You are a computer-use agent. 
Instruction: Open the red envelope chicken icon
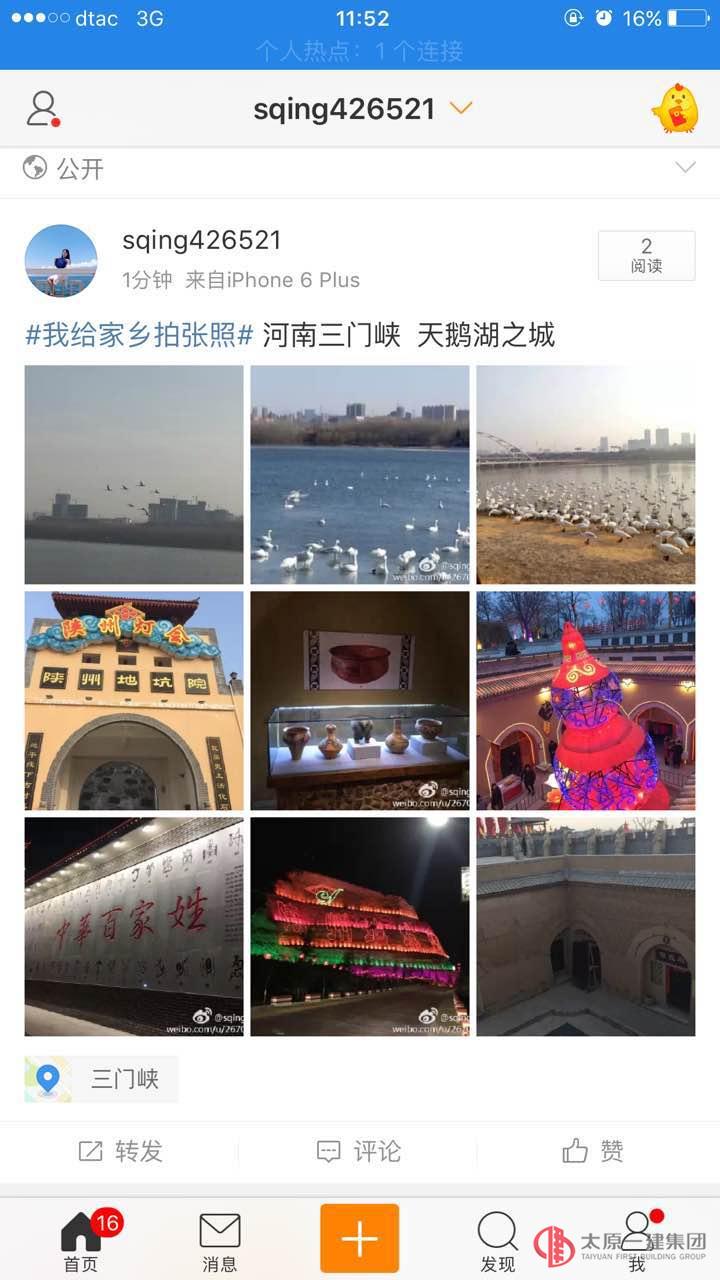pyautogui.click(x=675, y=108)
